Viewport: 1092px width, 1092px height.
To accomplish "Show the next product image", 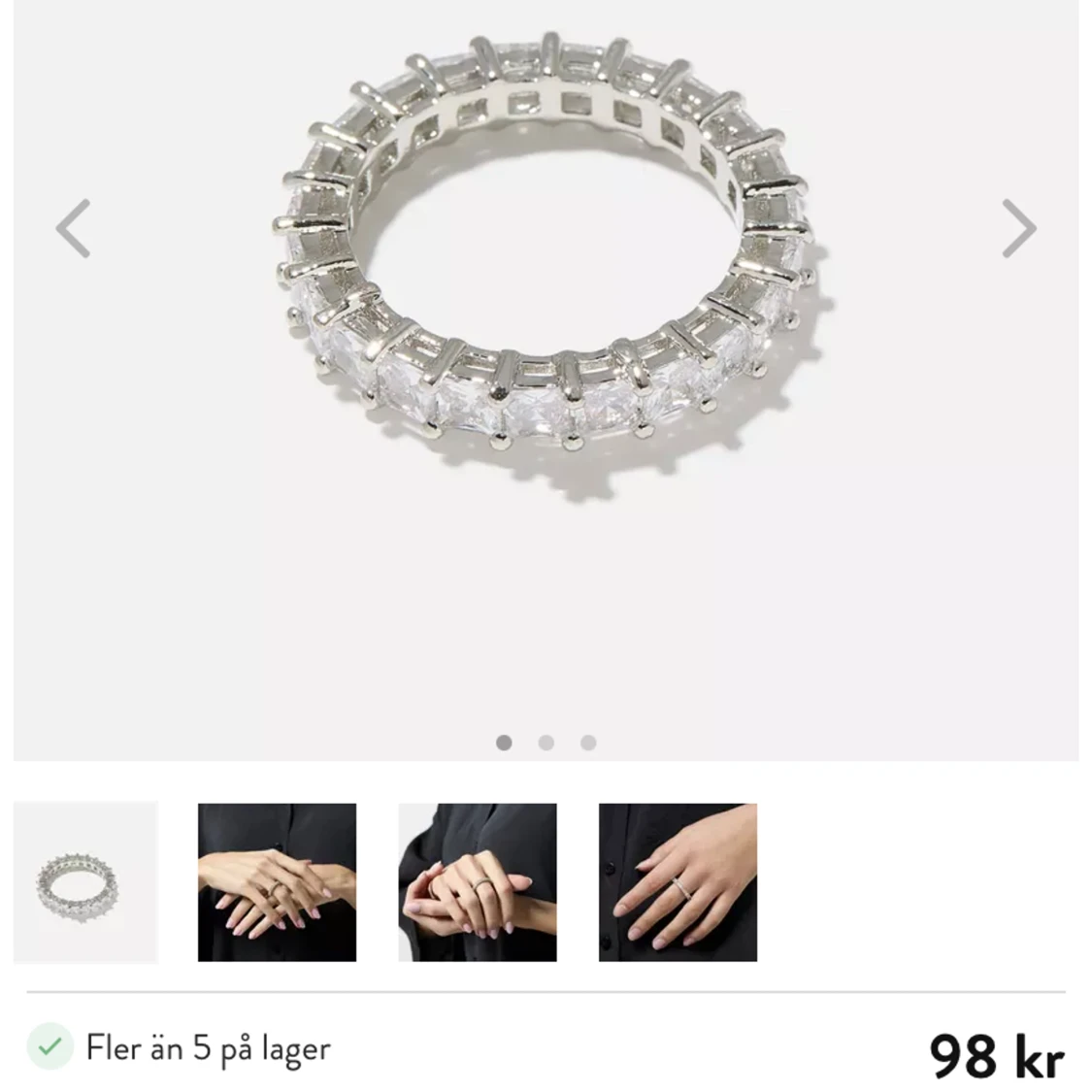I will coord(1018,228).
